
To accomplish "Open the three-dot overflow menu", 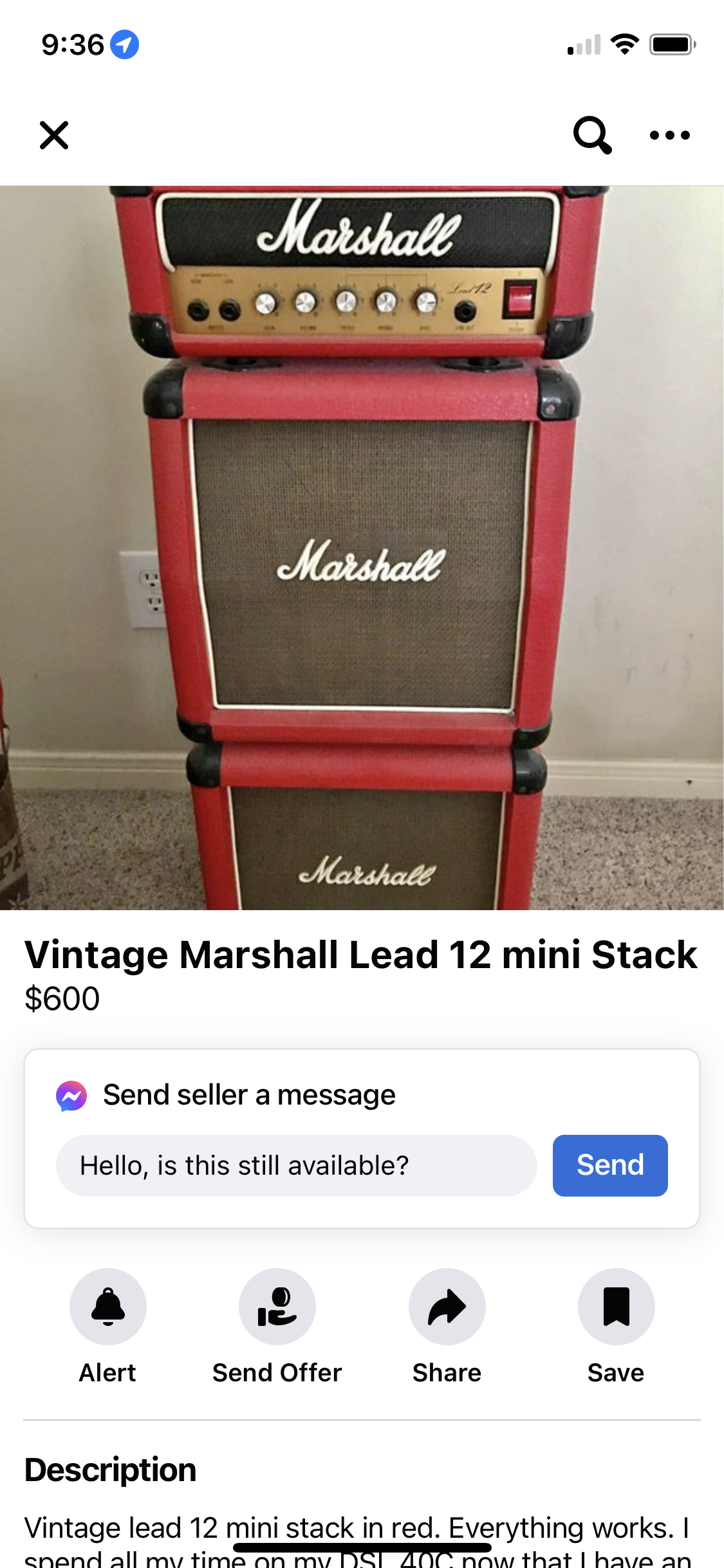I will point(669,135).
